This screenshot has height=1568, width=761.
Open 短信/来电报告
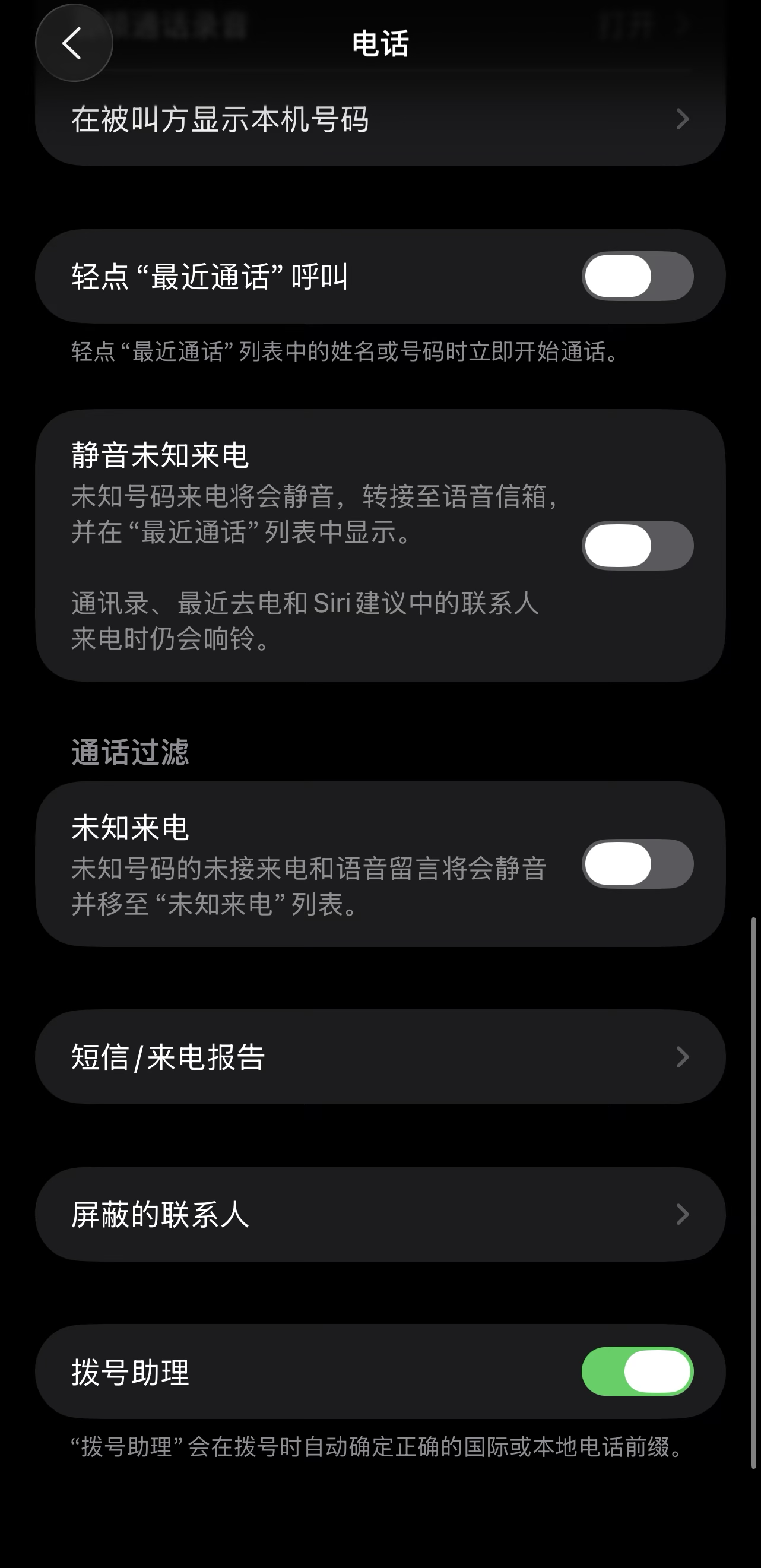(380, 1057)
